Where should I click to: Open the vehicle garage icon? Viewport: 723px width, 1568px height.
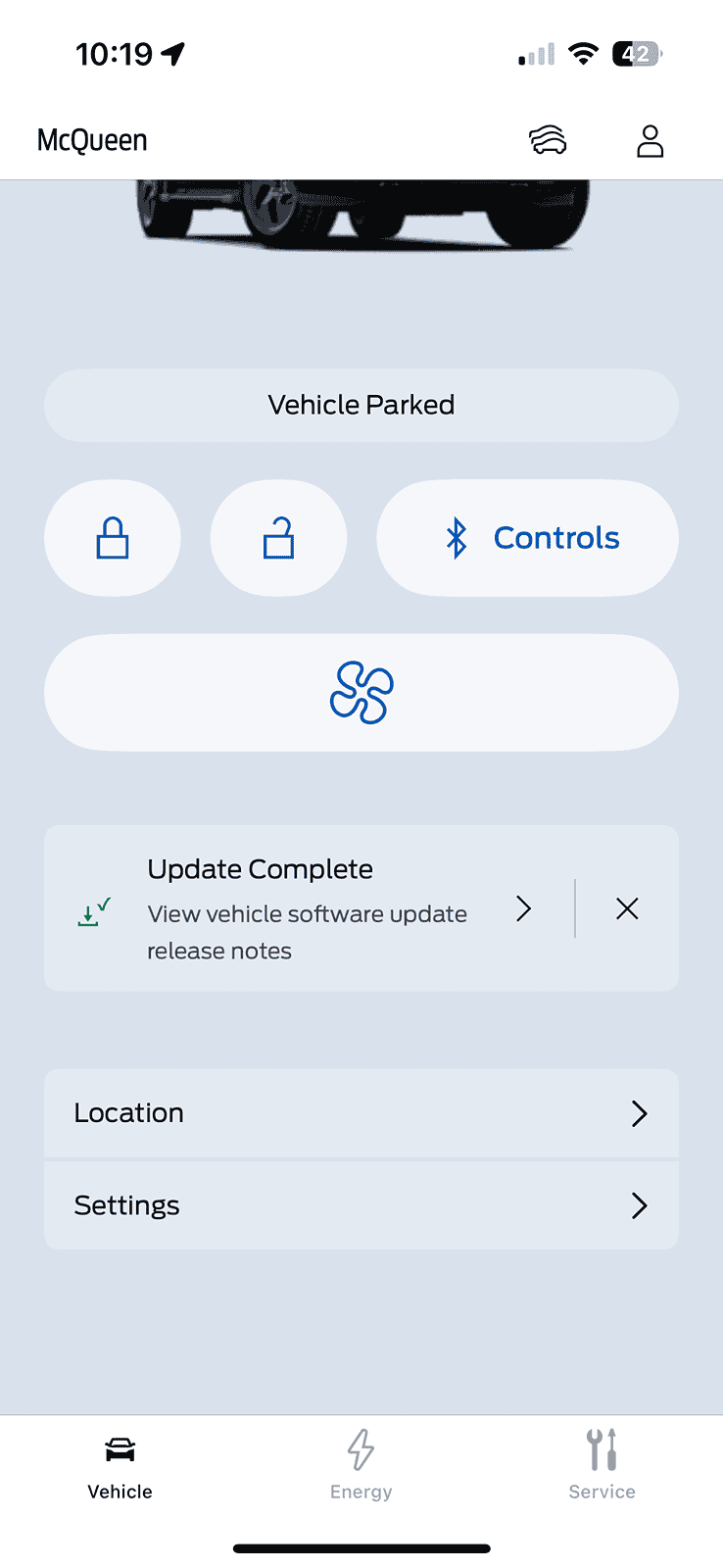548,141
